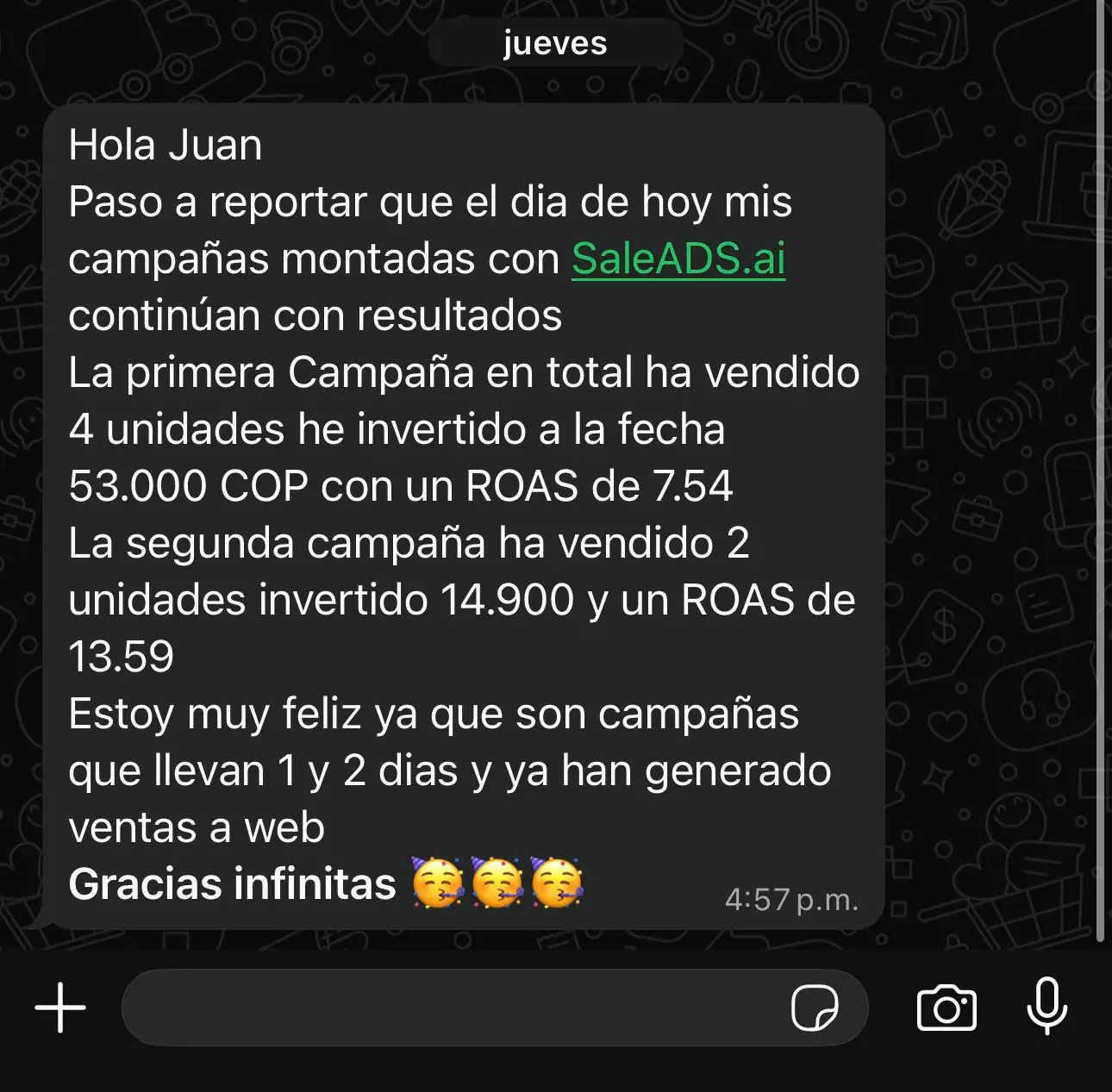Viewport: 1112px width, 1092px height.
Task: Open the sticker picker icon
Action: 815,1007
